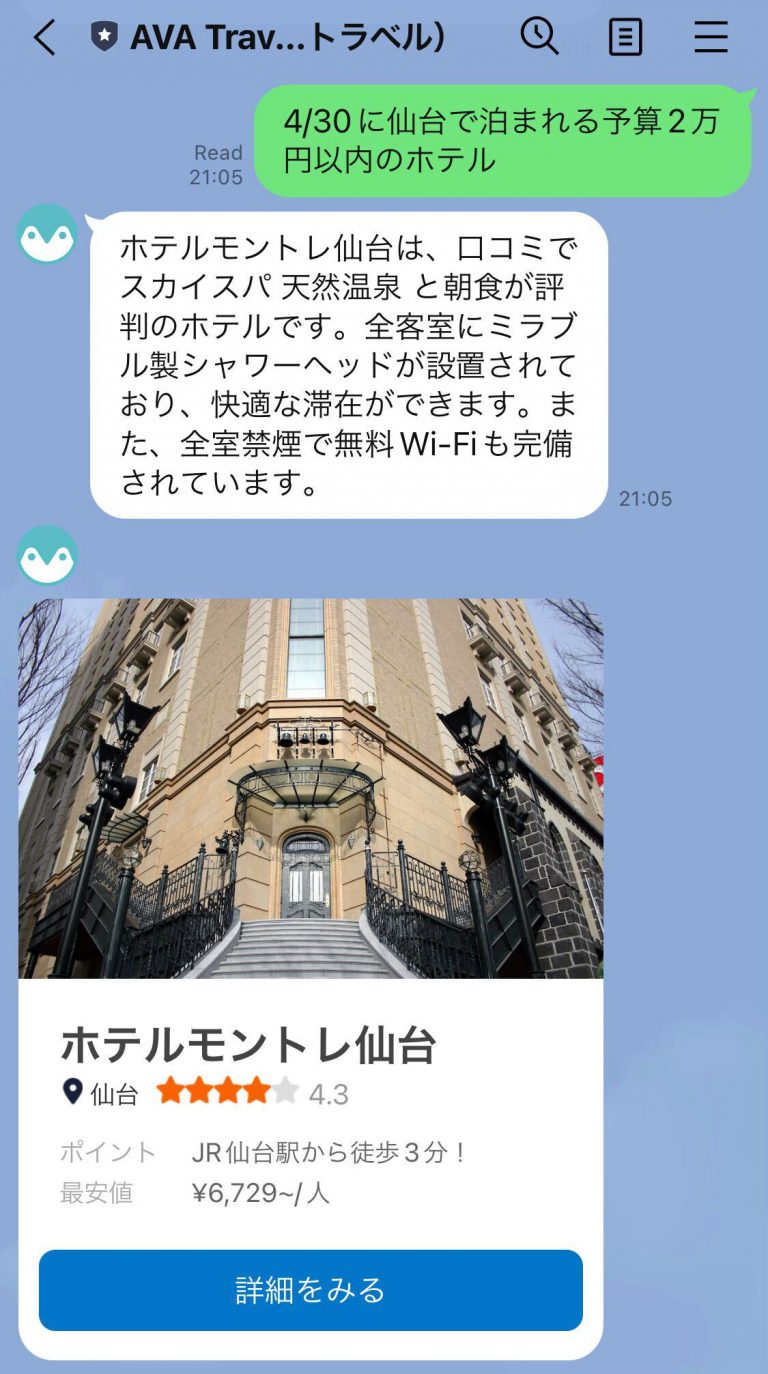The height and width of the screenshot is (1374, 768).
Task: Go back from the AVA Travel chat
Action: [43, 38]
